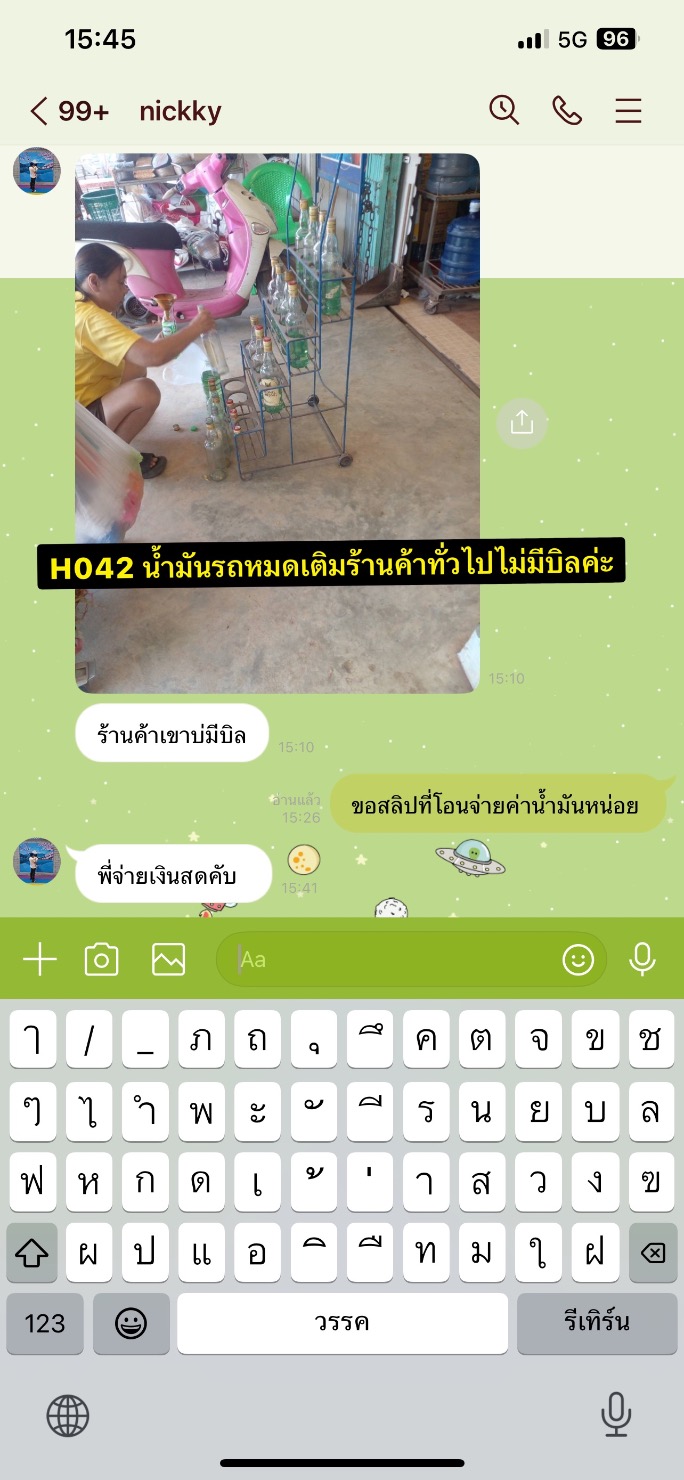Open the photo gallery picker
This screenshot has height=1480, width=684.
pyautogui.click(x=168, y=960)
